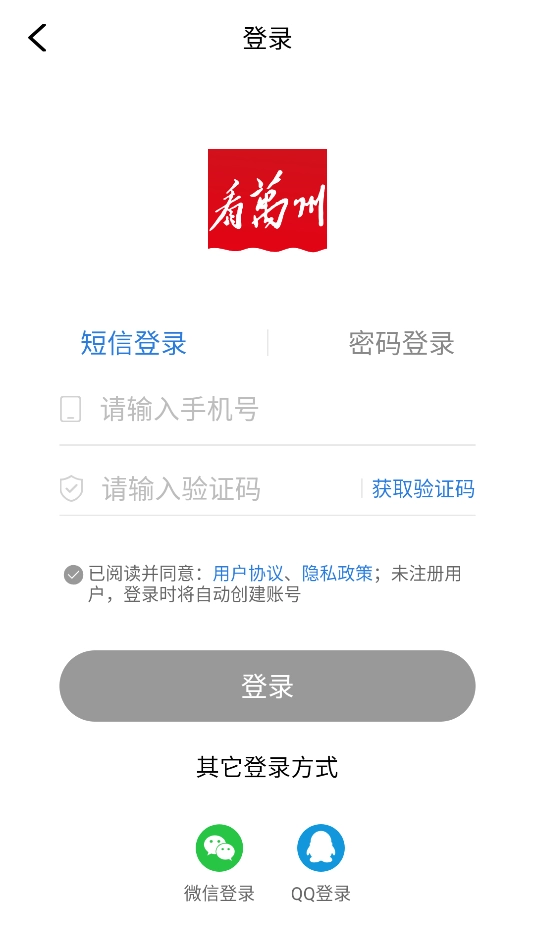Screen dimensions: 535x951
Task: Select the 短信登录 tab
Action: [133, 343]
